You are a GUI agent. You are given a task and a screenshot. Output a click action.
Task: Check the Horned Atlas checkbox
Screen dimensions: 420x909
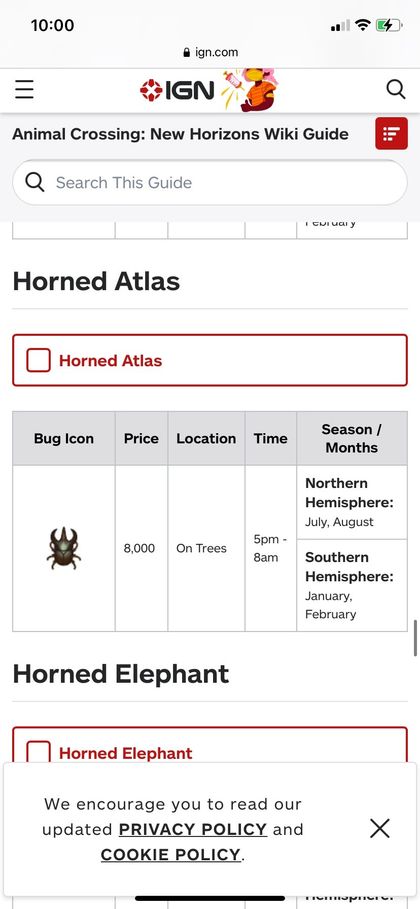click(38, 361)
